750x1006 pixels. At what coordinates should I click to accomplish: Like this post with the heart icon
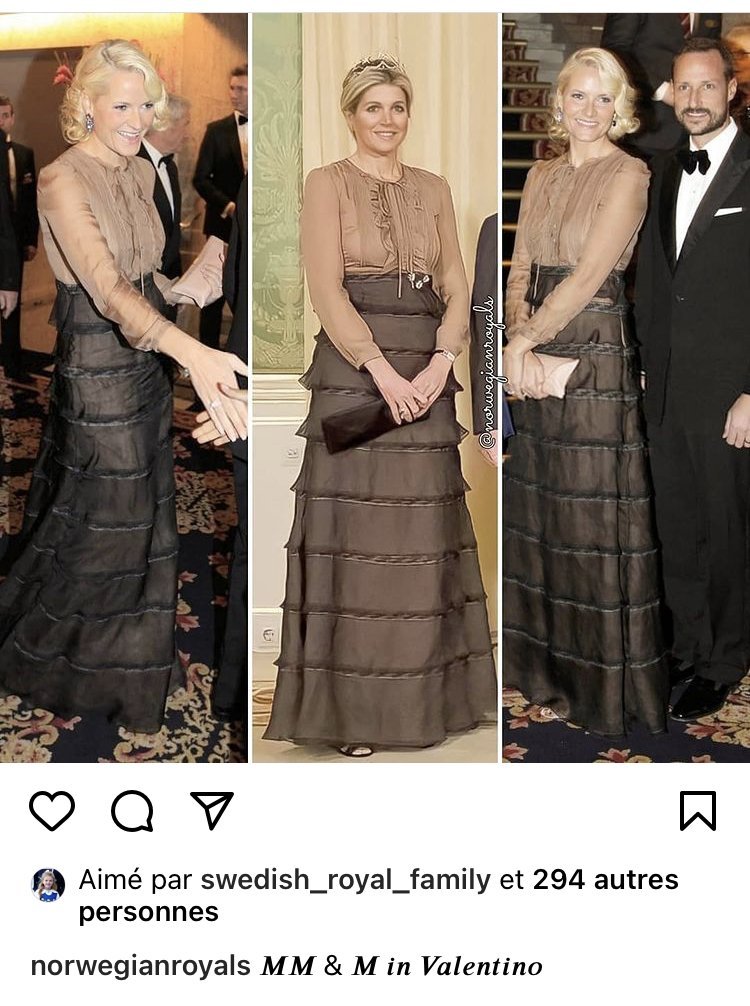[x=52, y=810]
